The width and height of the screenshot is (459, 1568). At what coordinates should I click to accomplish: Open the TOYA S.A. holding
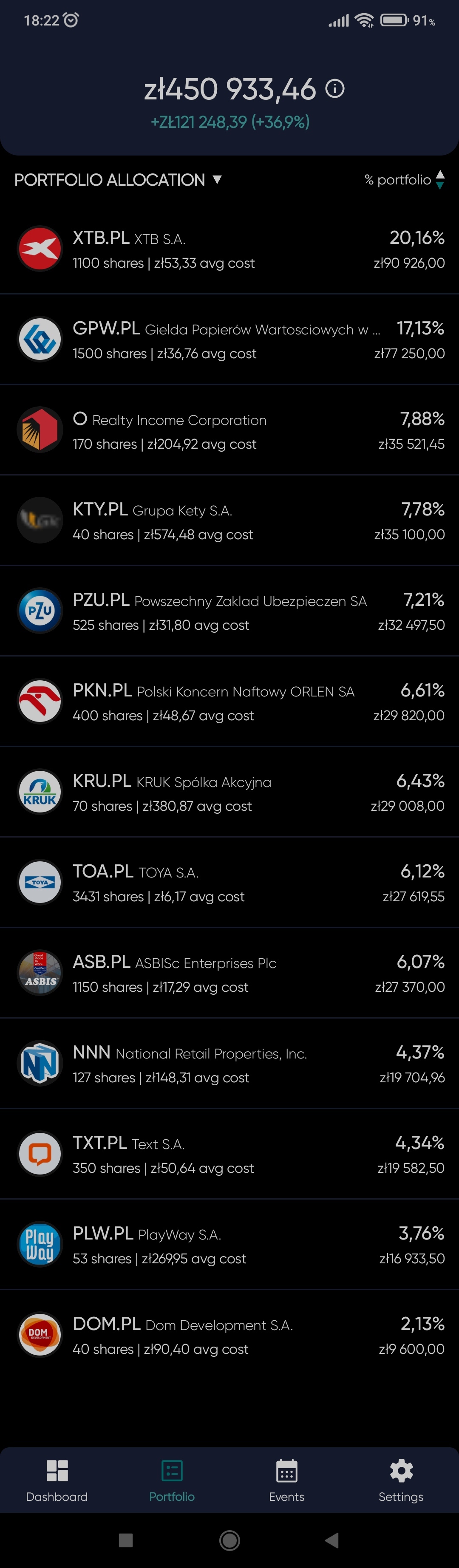pos(229,883)
